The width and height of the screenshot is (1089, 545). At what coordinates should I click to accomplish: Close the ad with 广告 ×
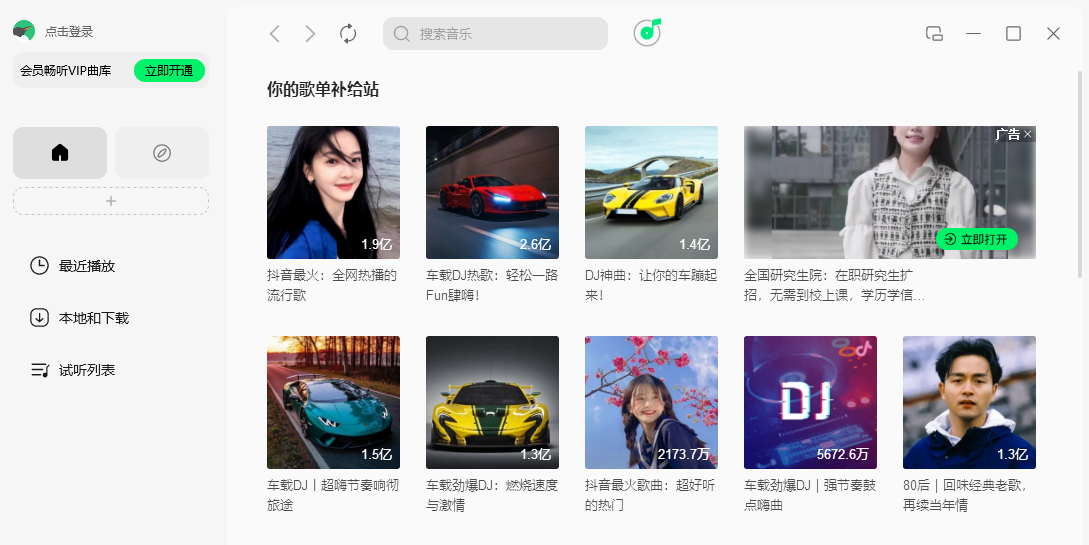tap(1027, 134)
